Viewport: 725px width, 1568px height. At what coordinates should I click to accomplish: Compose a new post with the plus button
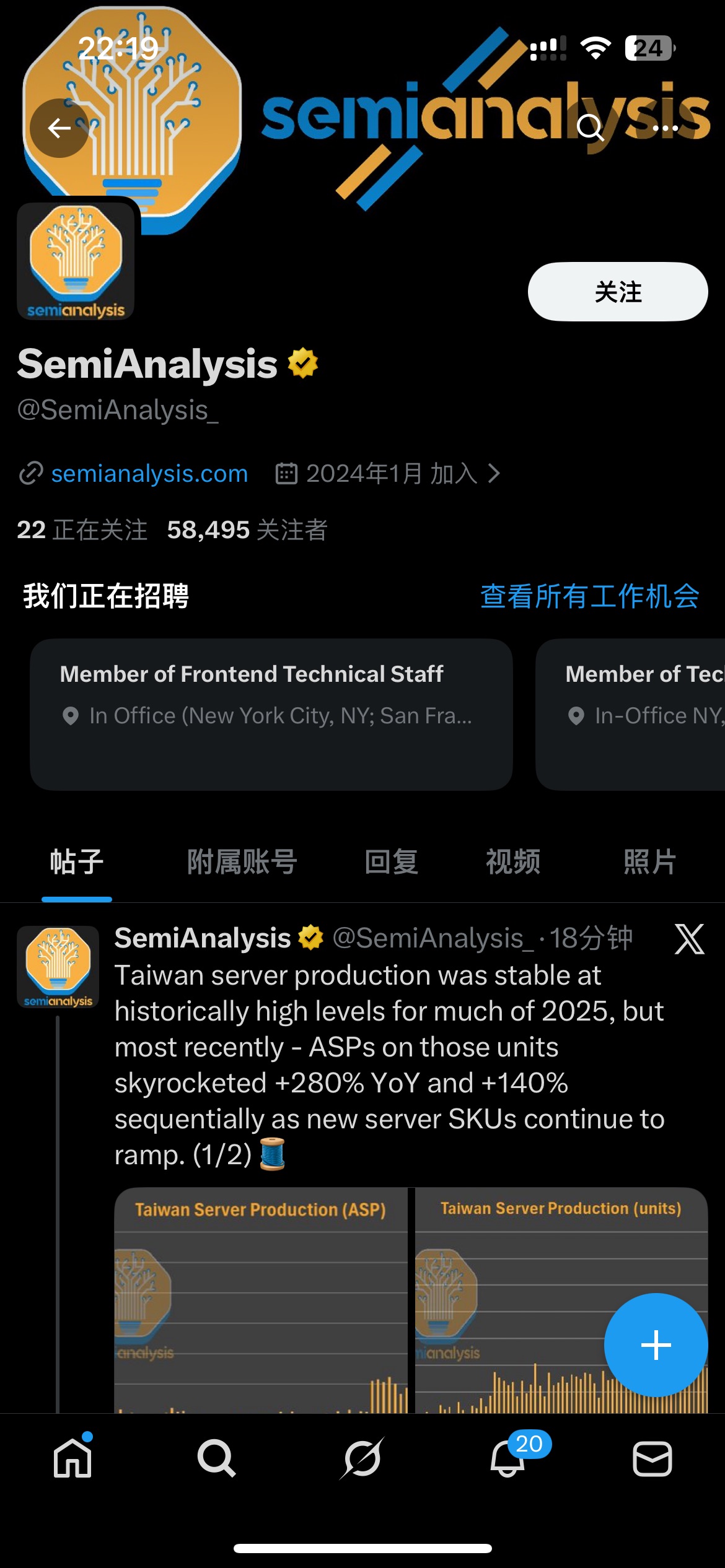pyautogui.click(x=656, y=1345)
